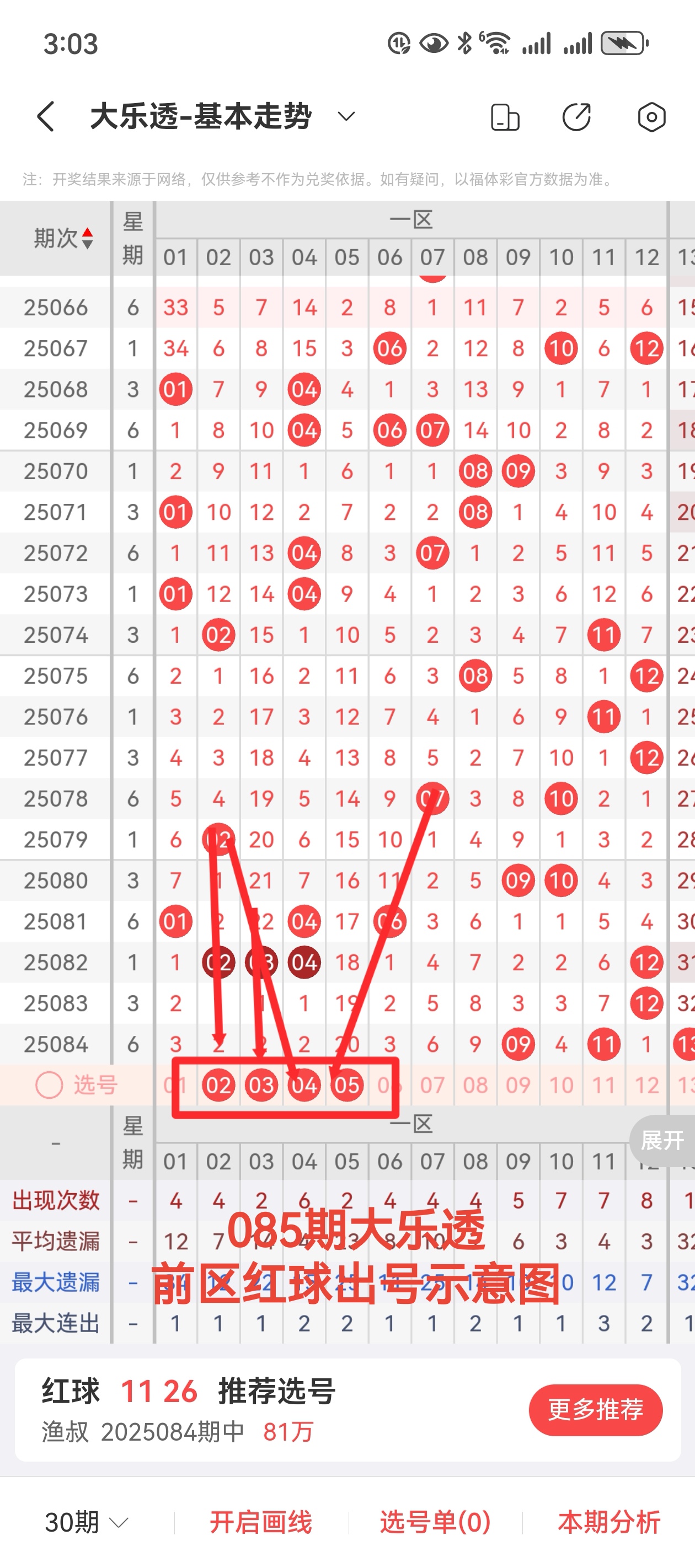Viewport: 695px width, 1568px height.
Task: Change the 30期 period range
Action: tap(87, 1522)
